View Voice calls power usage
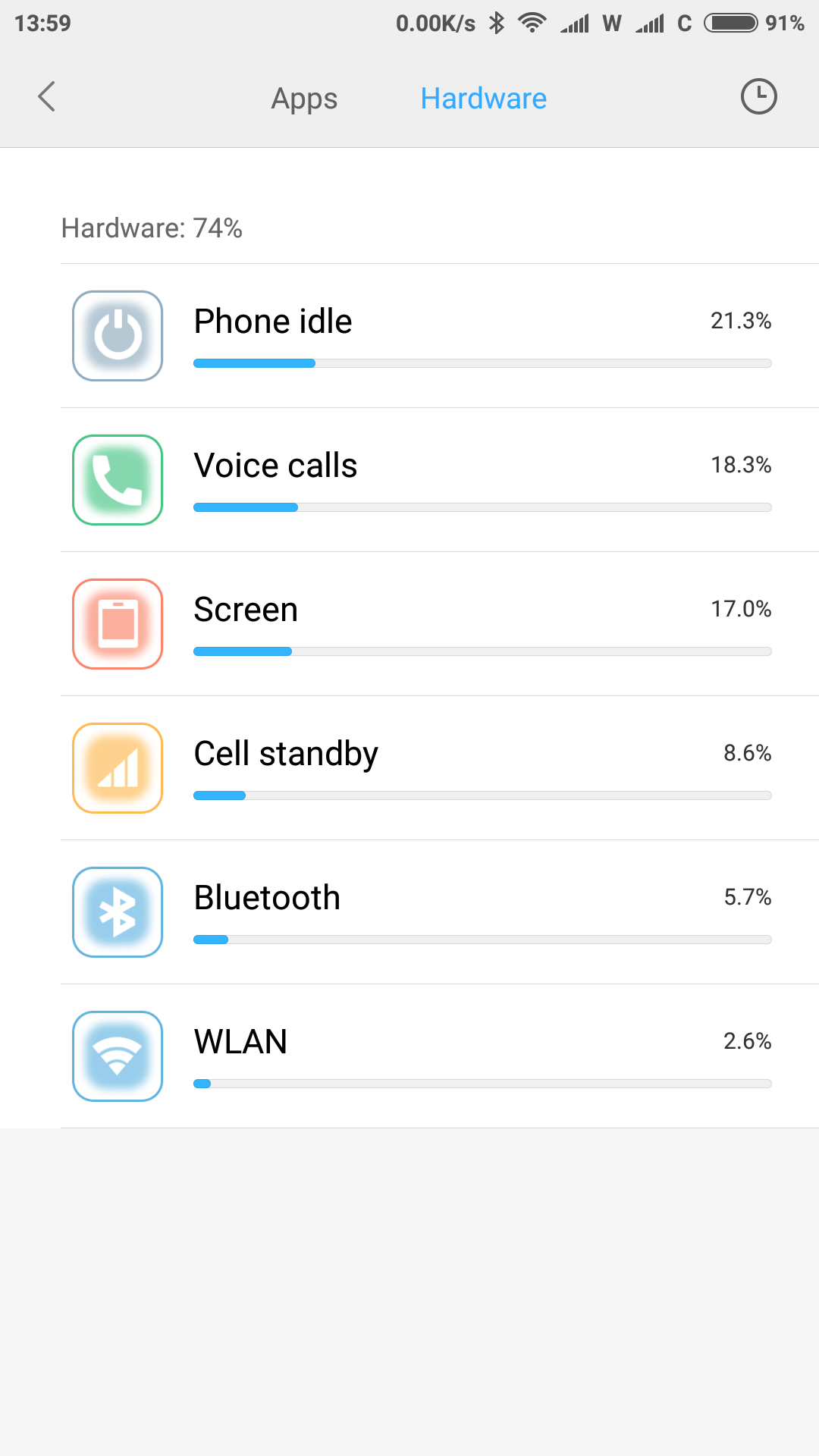 440,480
